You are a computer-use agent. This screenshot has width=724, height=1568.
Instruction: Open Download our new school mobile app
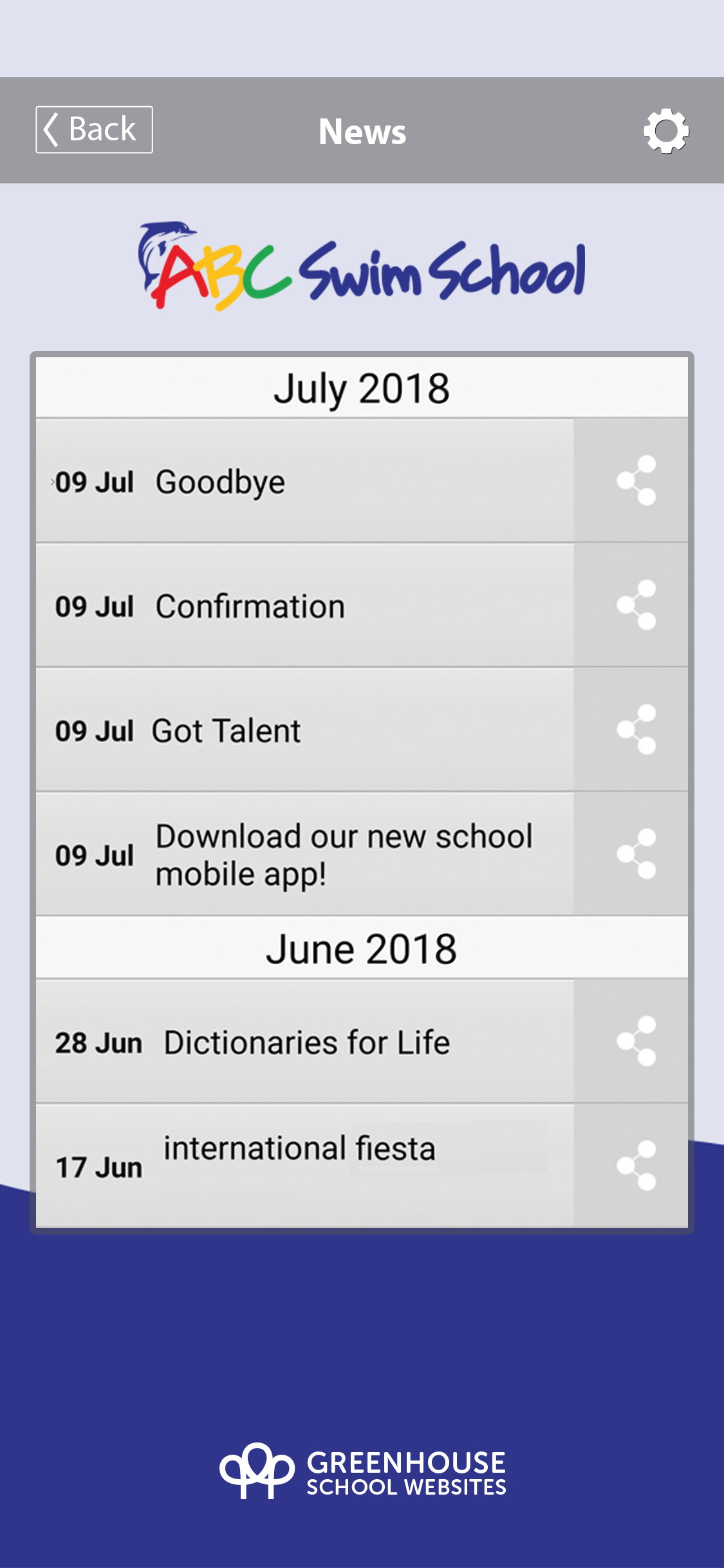click(304, 854)
